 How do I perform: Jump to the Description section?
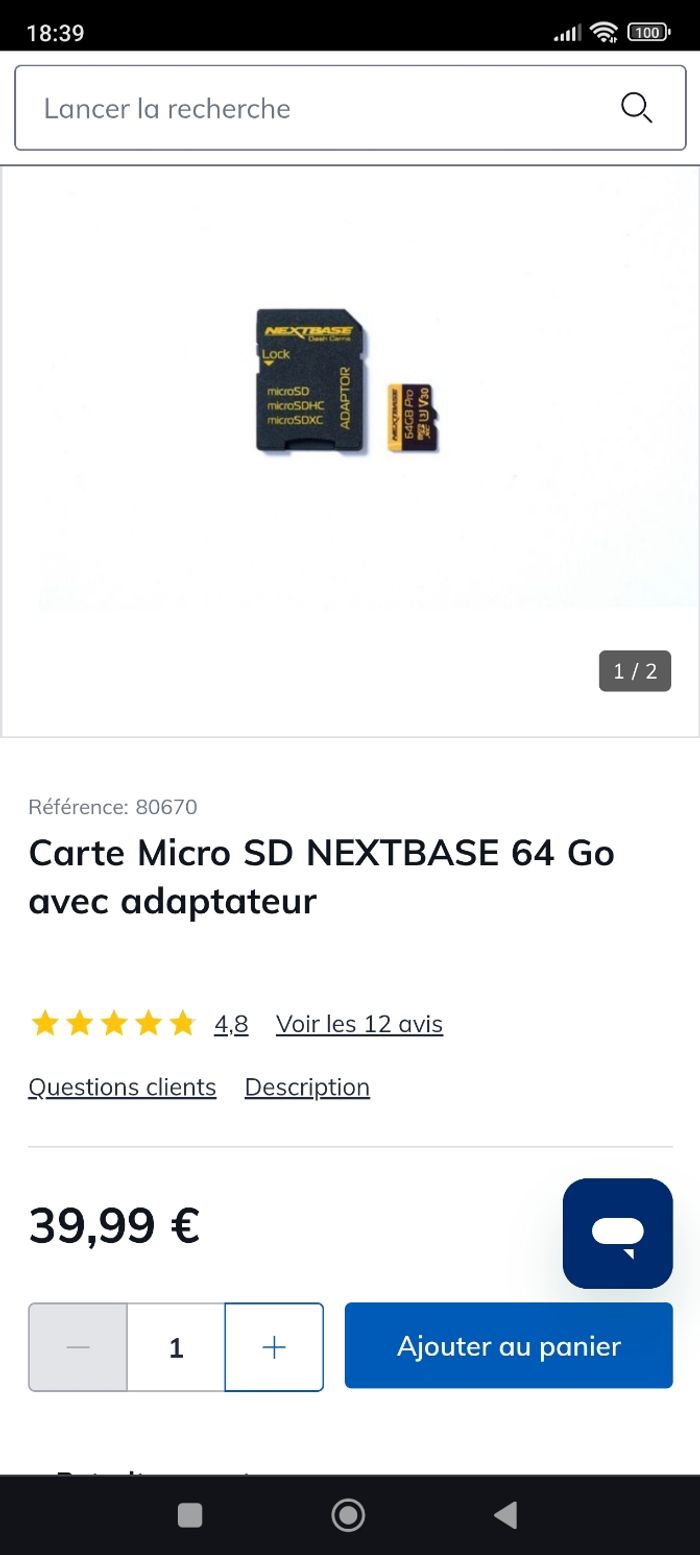(x=307, y=1087)
